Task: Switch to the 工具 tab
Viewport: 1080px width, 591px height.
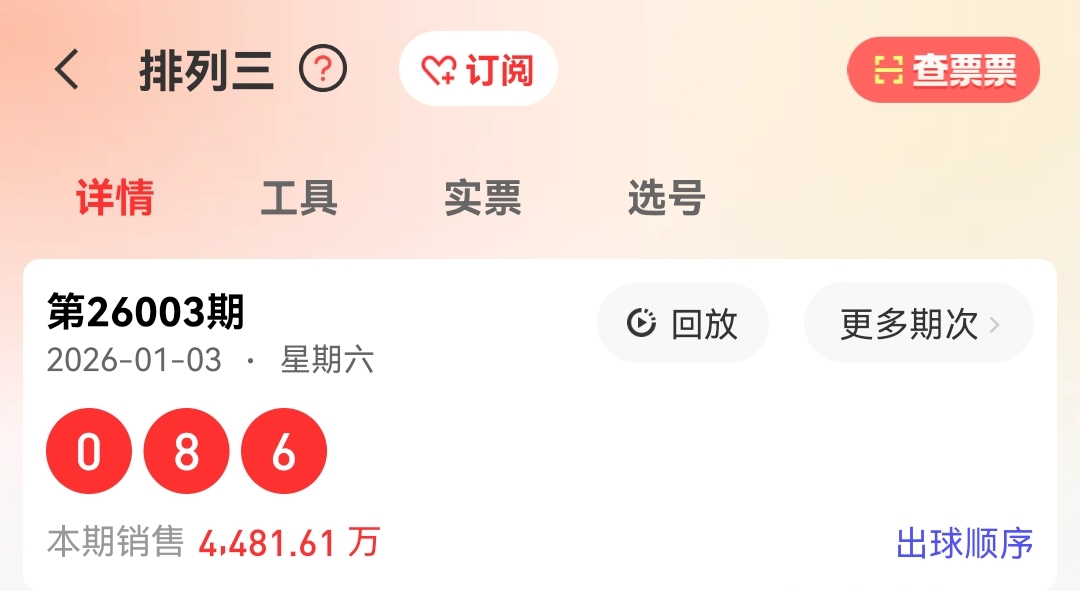Action: (299, 198)
